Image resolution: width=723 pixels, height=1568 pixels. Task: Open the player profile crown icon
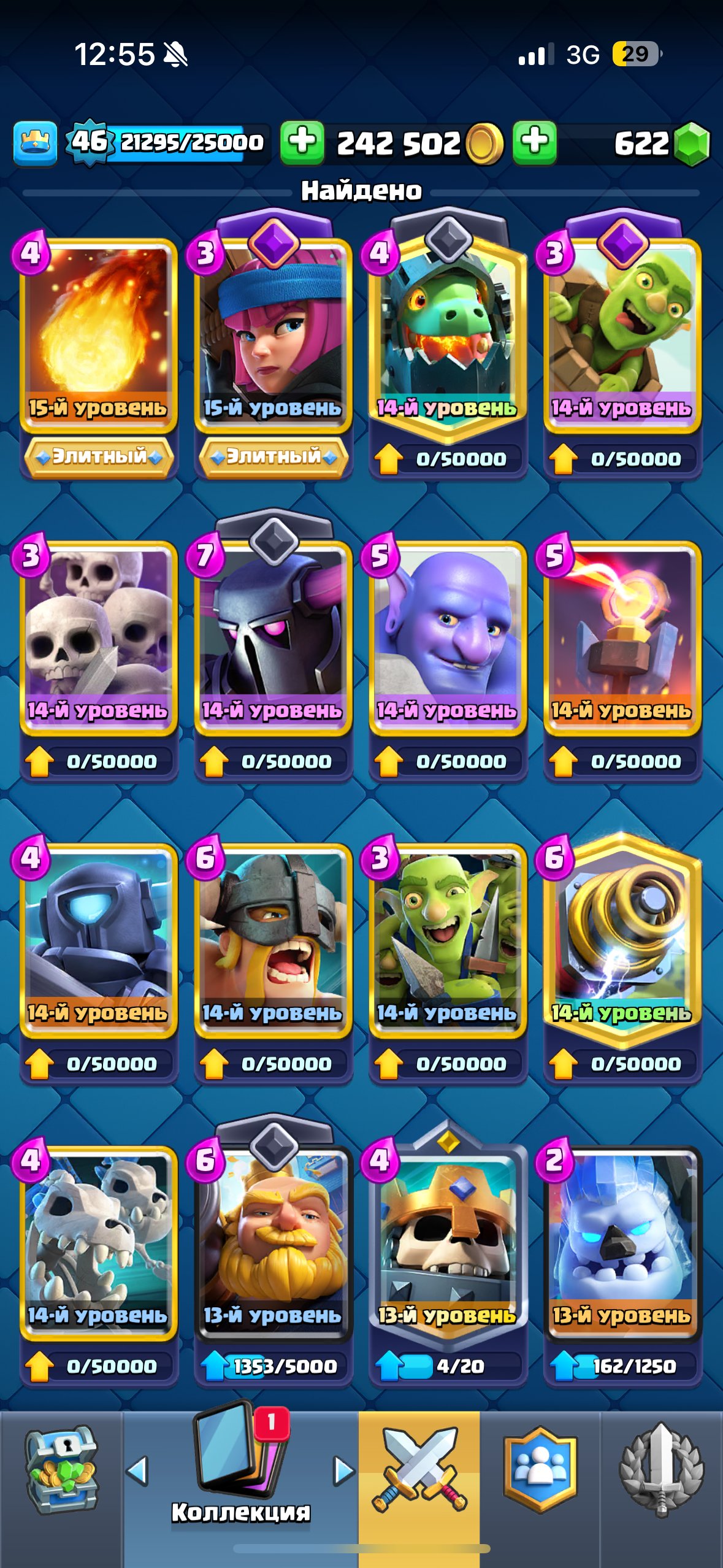pos(35,143)
